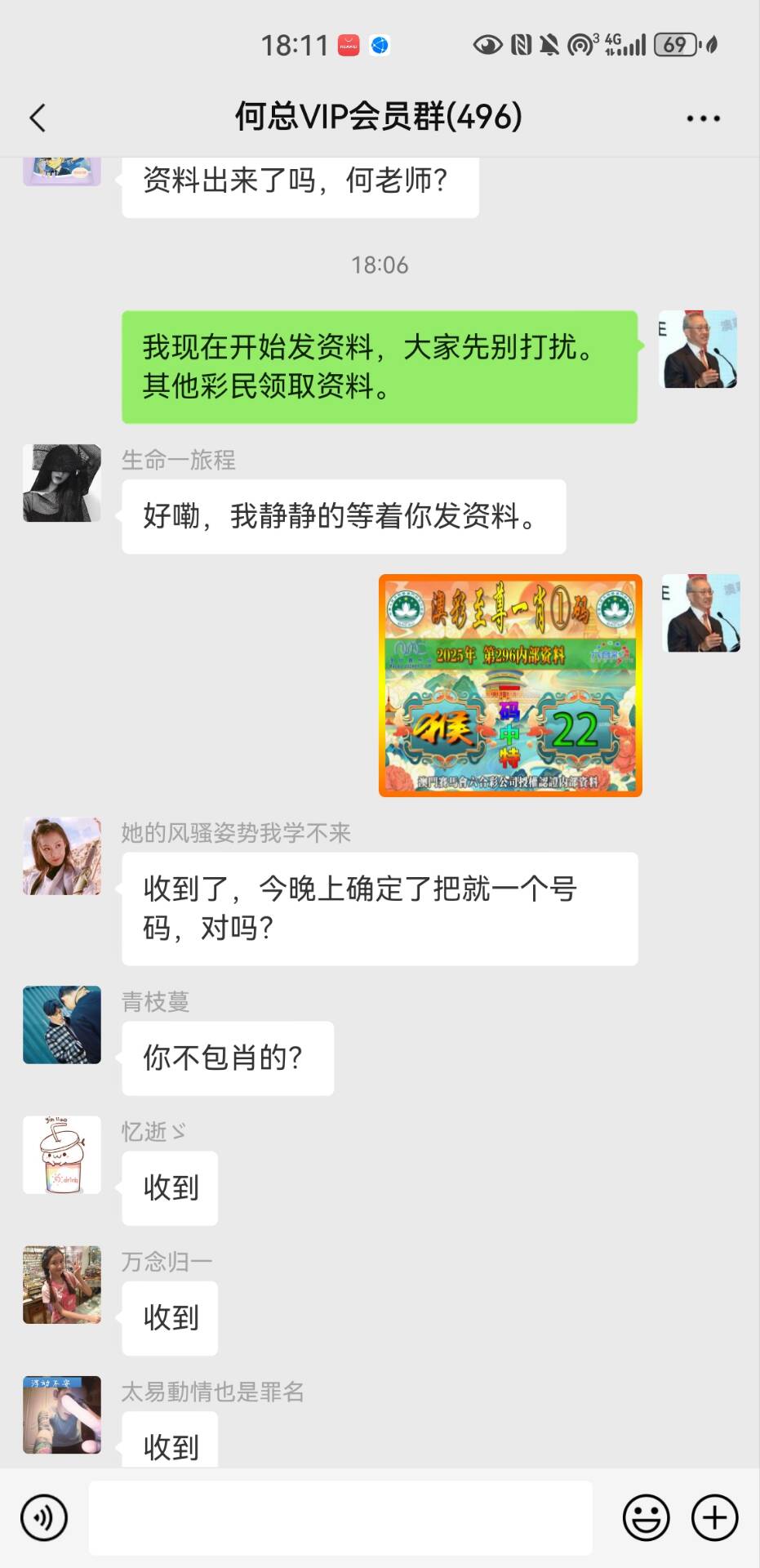Open the group chat overflow menu
760x1568 pixels.
703,118
